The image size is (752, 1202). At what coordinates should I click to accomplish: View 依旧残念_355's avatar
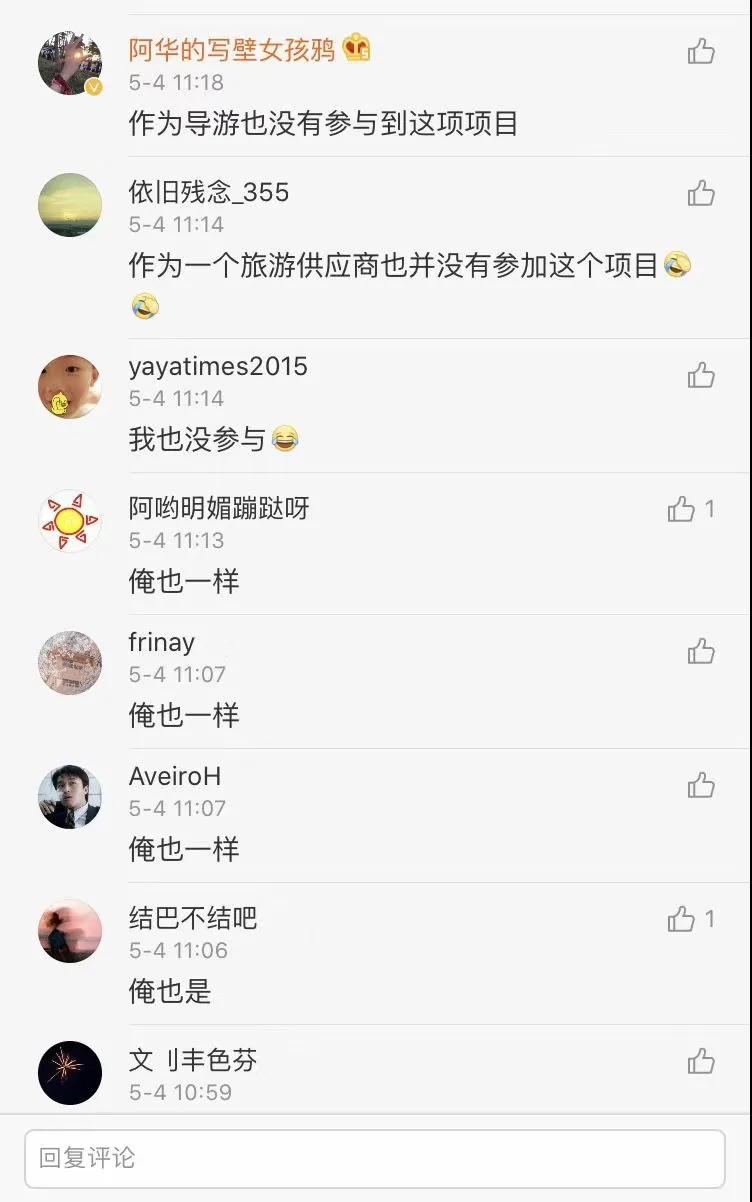(70, 205)
